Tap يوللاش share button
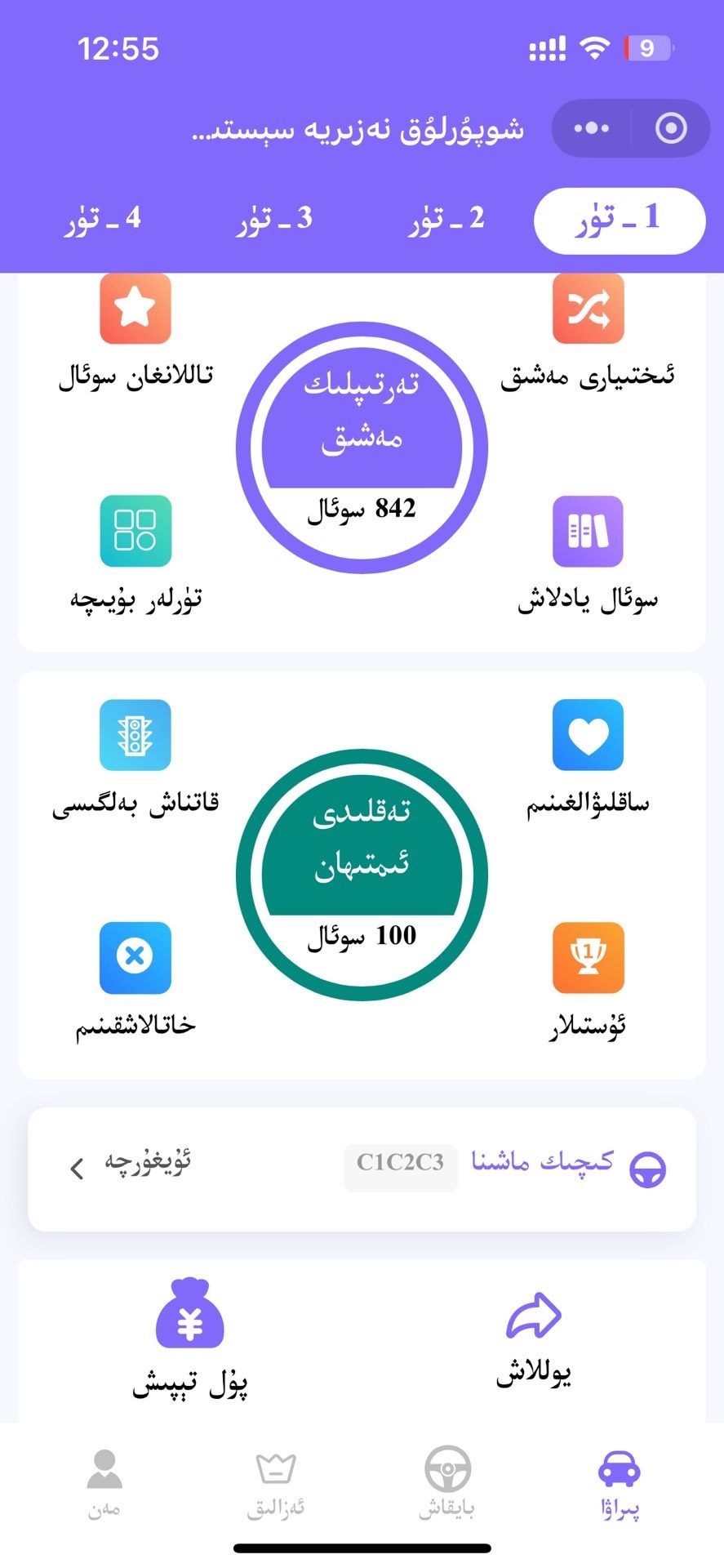This screenshot has width=724, height=1568. pyautogui.click(x=534, y=1339)
